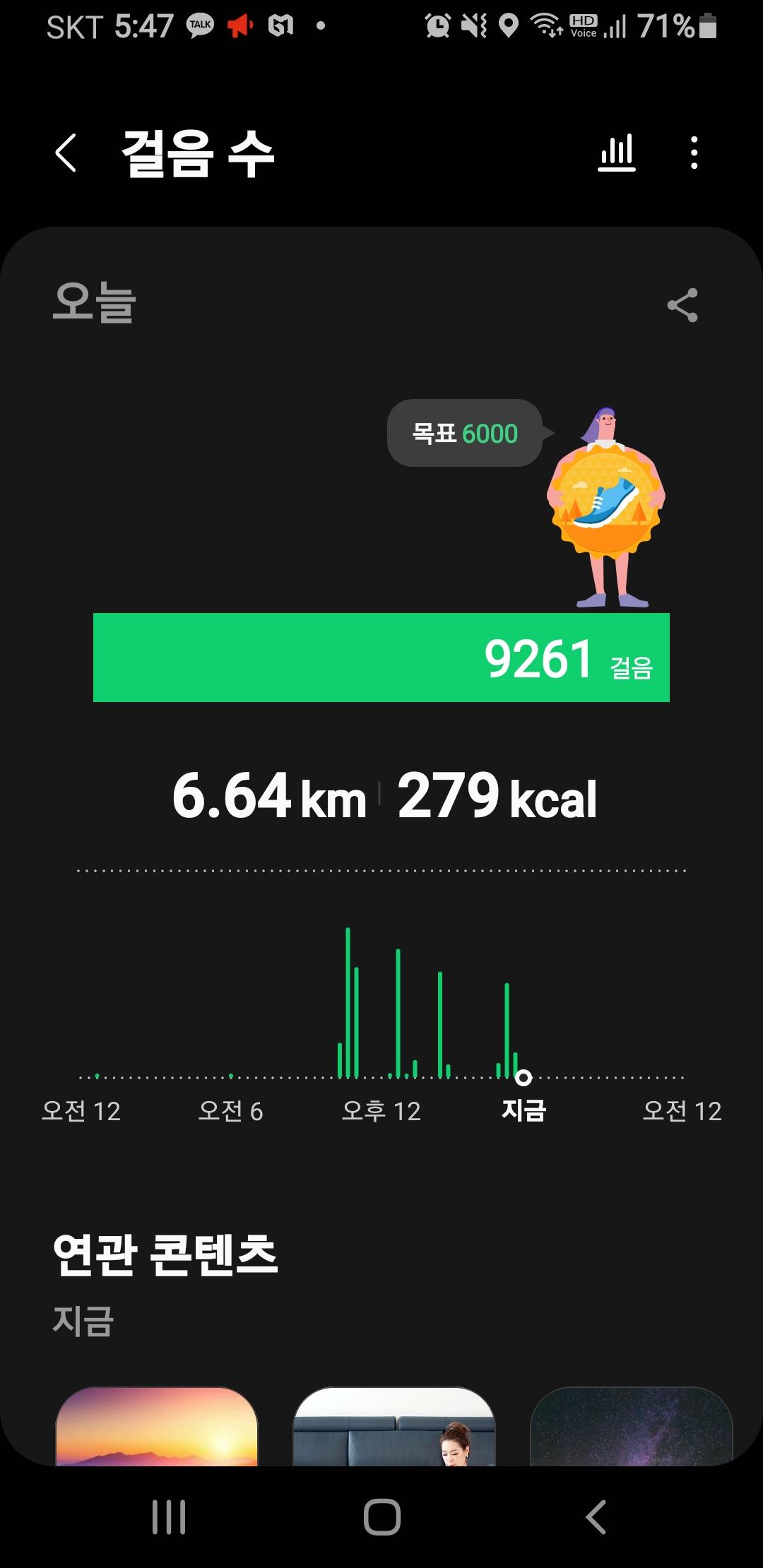Share today's step count

tap(682, 305)
